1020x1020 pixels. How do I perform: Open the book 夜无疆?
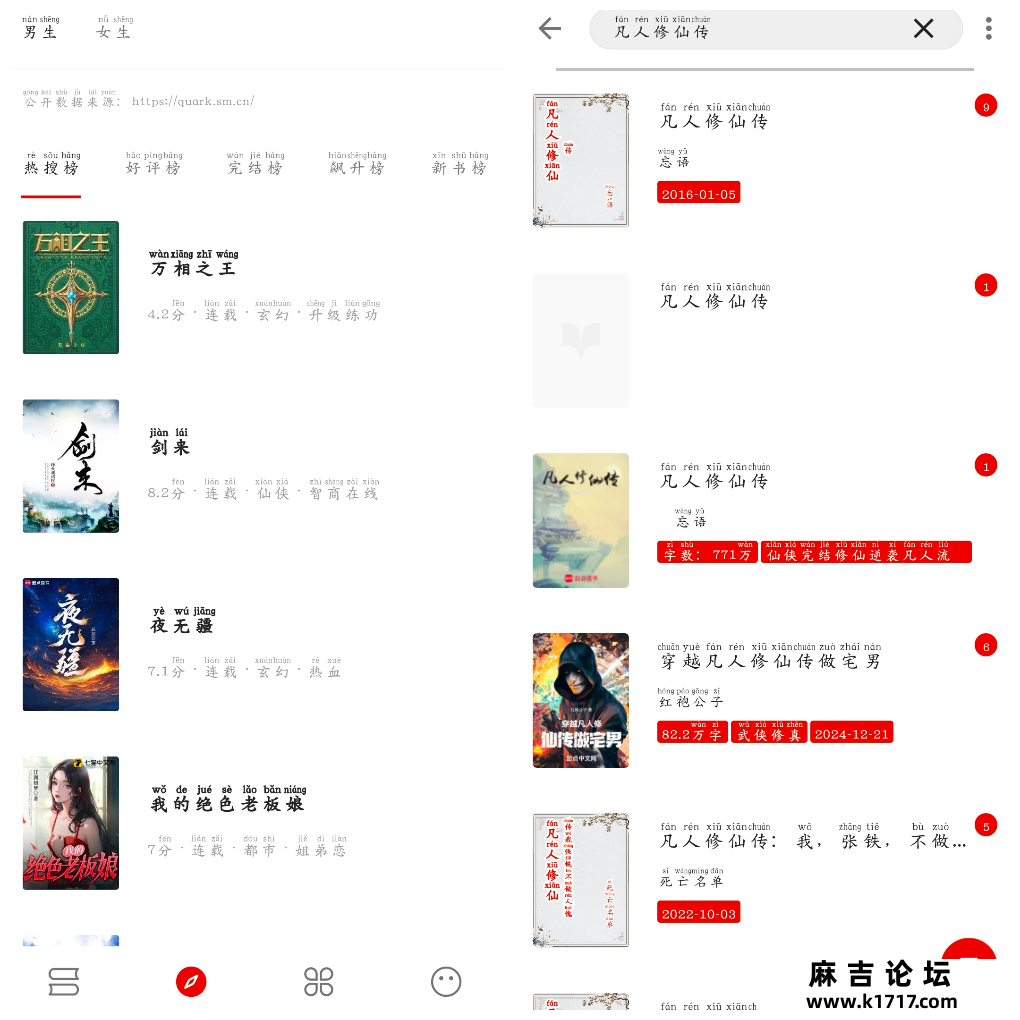(x=182, y=625)
